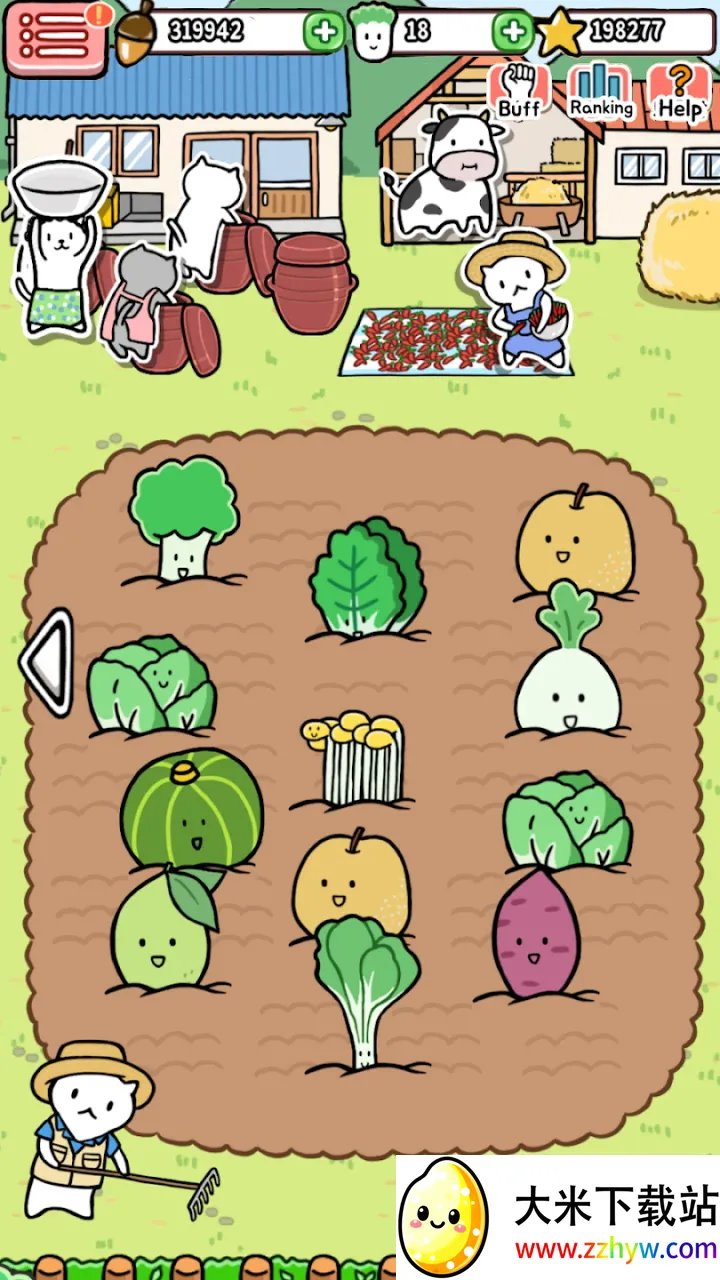Harvest the purple sweet potato
720x1280 pixels.
(536, 935)
